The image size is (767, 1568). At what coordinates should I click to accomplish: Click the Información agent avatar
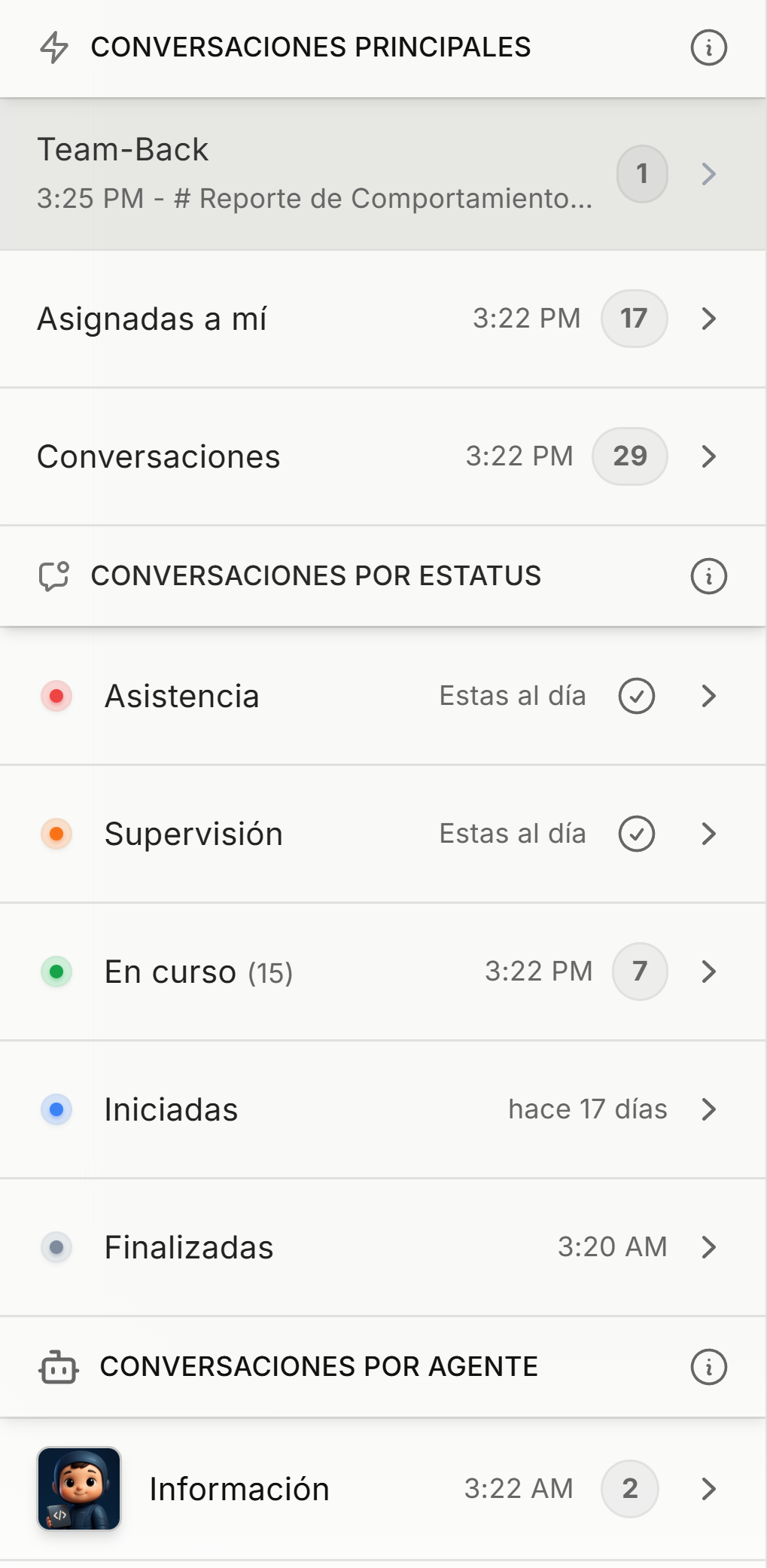(x=80, y=1488)
